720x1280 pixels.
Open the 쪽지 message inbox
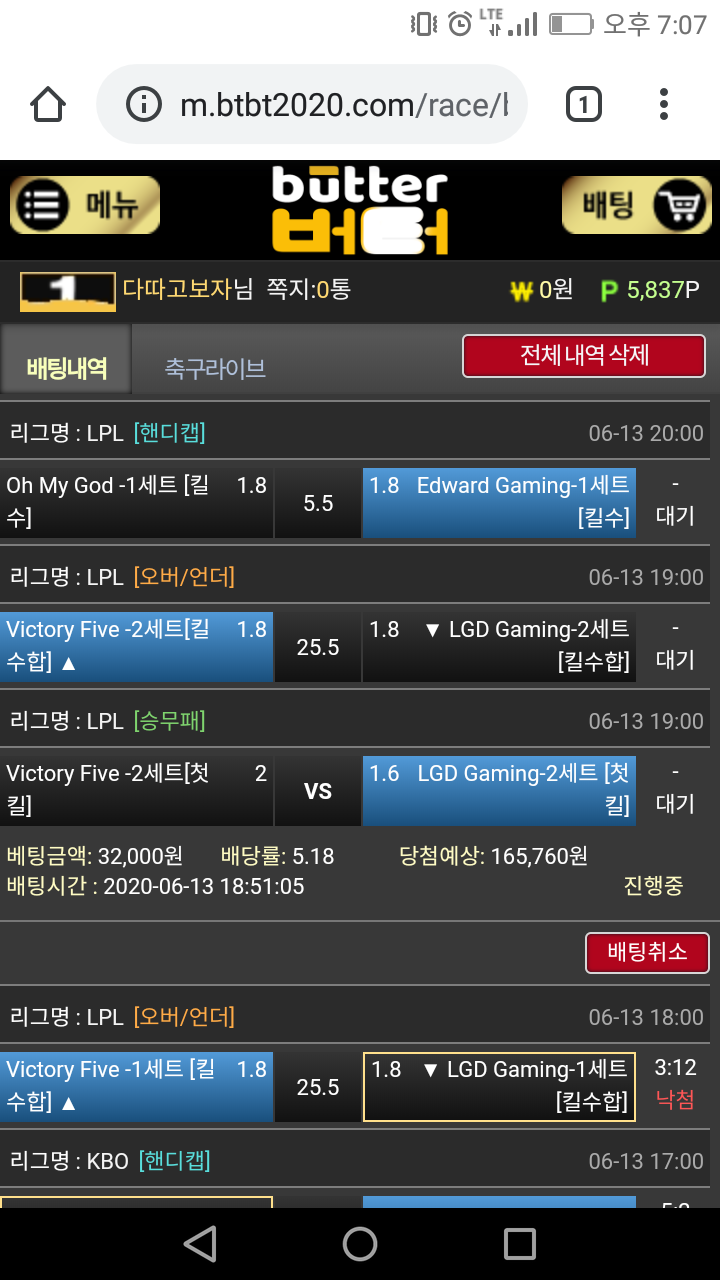coord(308,290)
